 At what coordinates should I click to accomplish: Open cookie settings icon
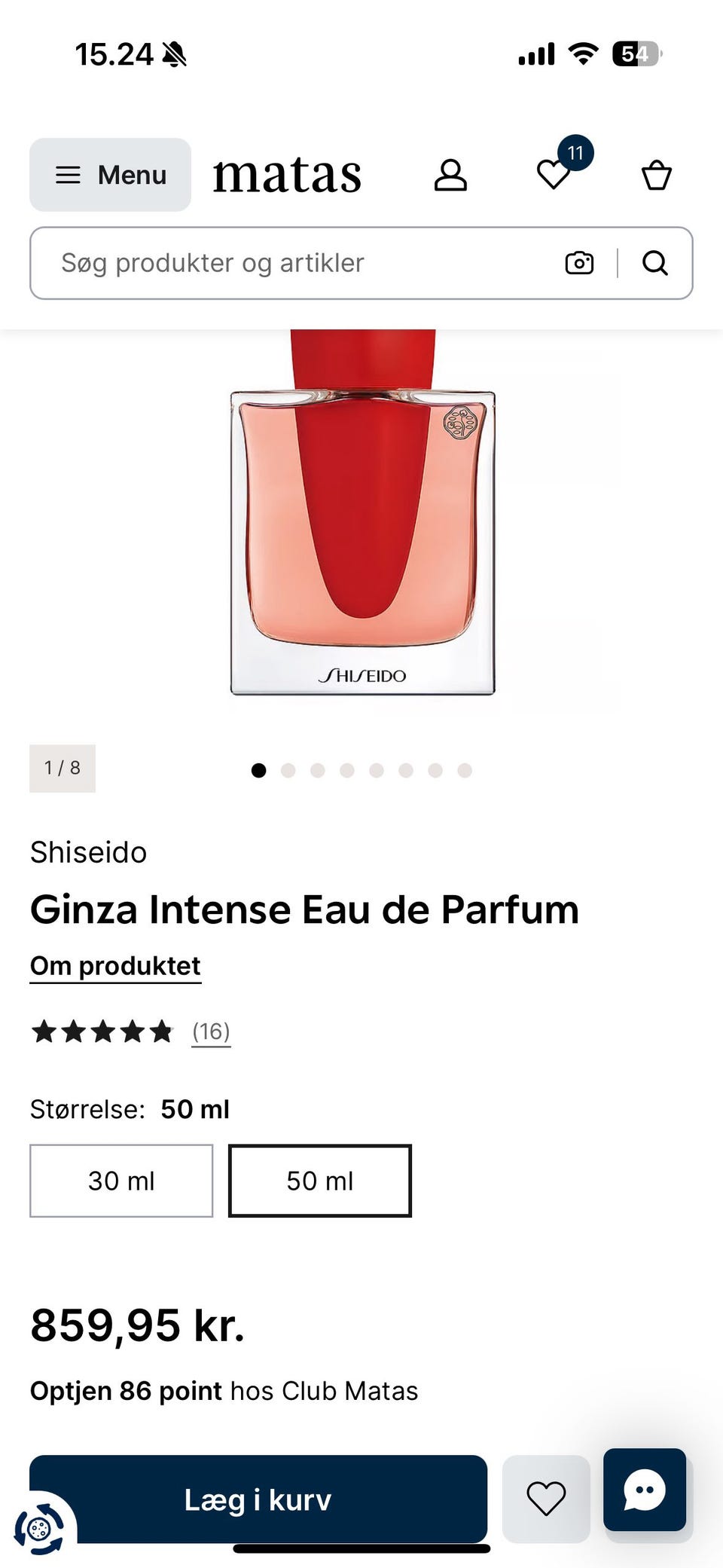coord(39,1529)
